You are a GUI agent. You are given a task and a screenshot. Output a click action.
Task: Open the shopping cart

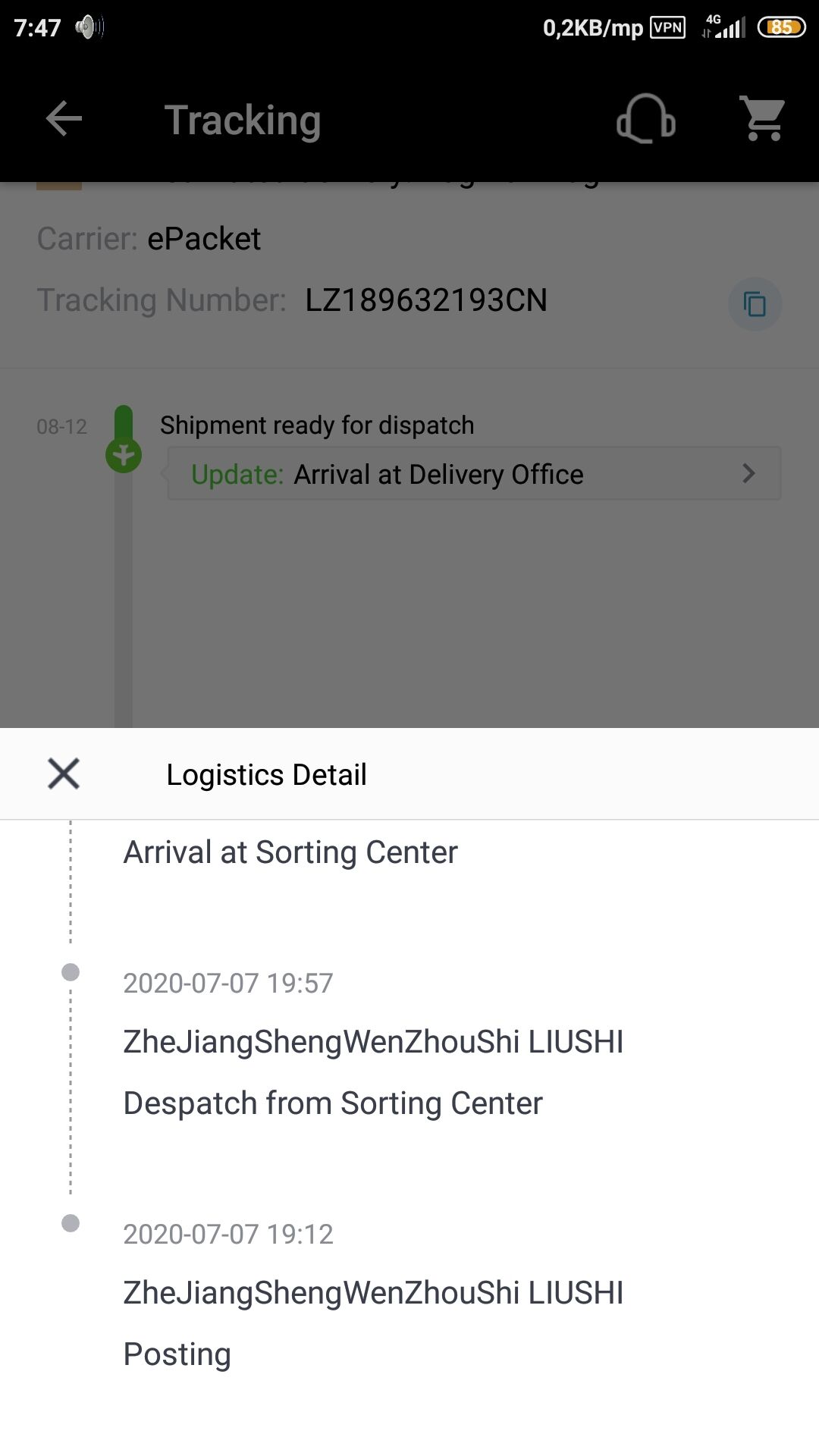pos(763,119)
